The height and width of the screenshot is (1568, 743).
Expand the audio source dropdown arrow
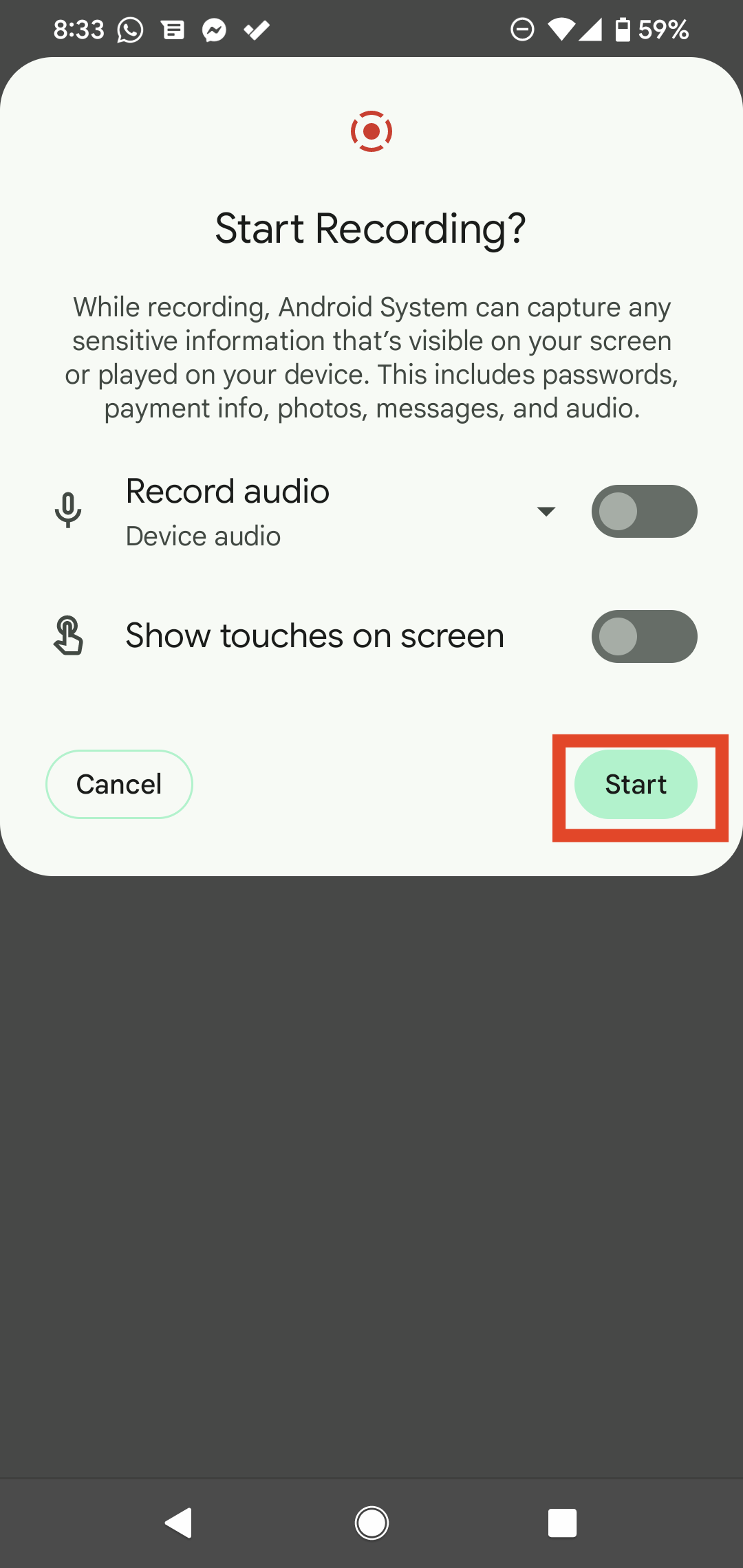click(x=546, y=511)
